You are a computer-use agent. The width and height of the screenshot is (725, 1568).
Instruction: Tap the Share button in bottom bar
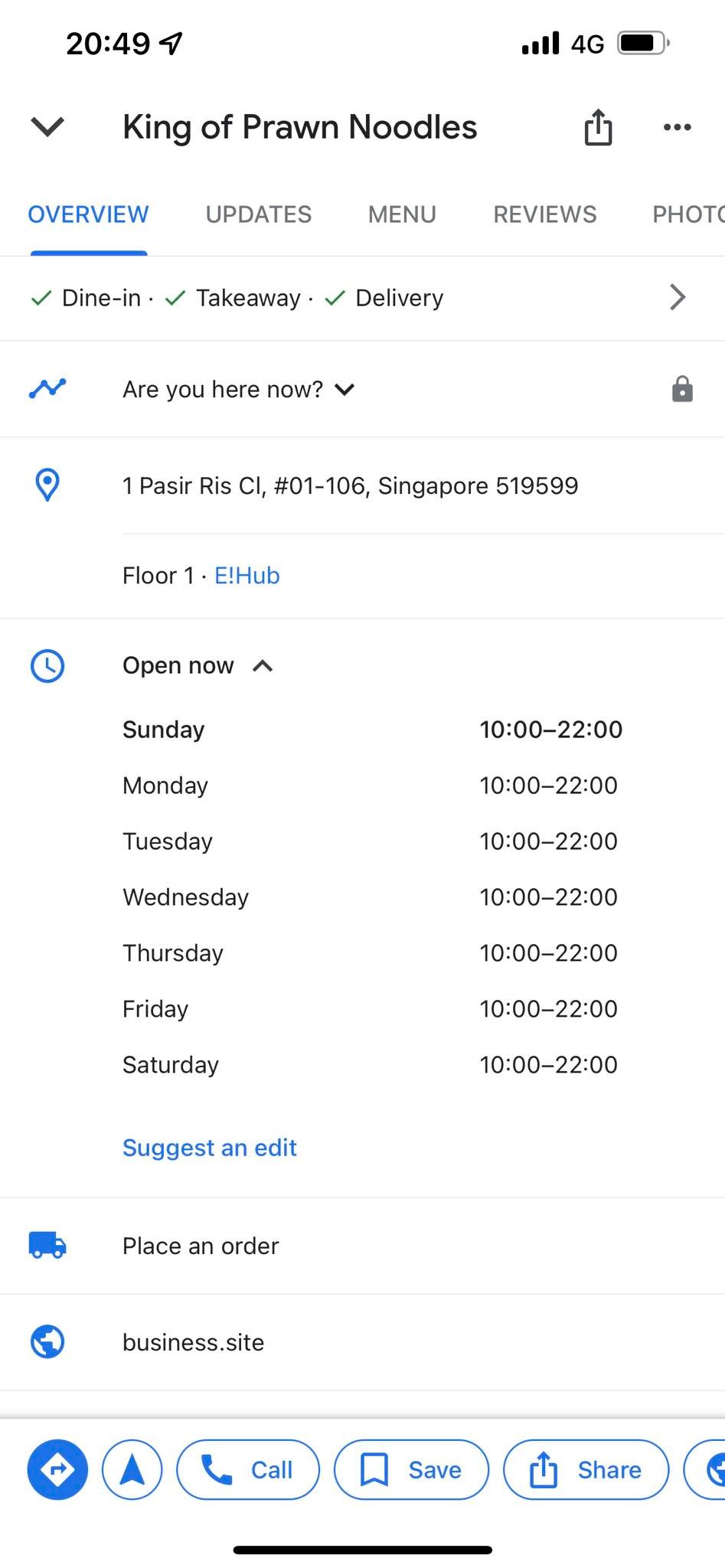(586, 1469)
